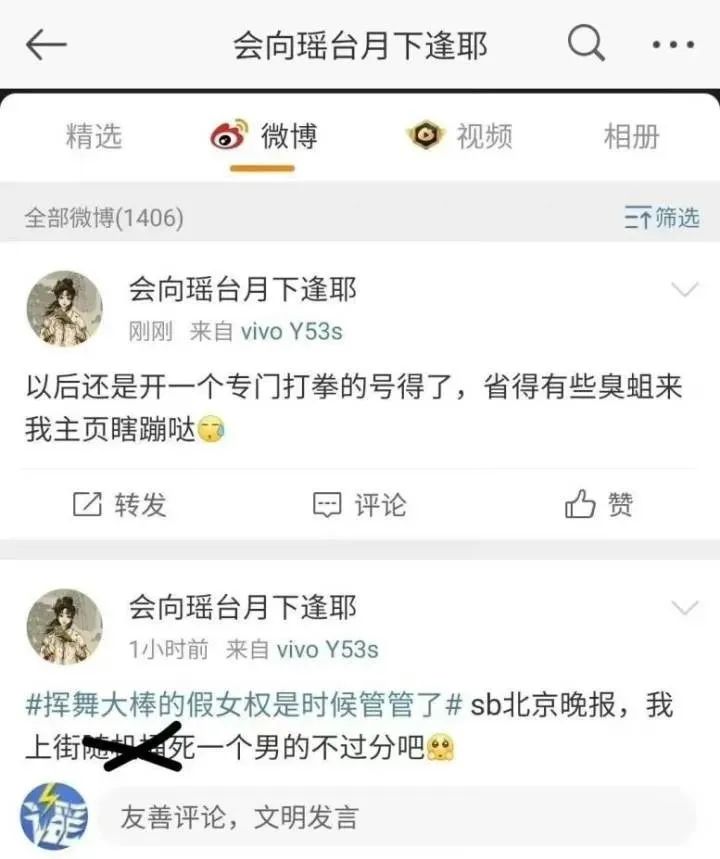This screenshot has height=859, width=720.
Task: Open the three-dot overflow menu
Action: tap(672, 45)
